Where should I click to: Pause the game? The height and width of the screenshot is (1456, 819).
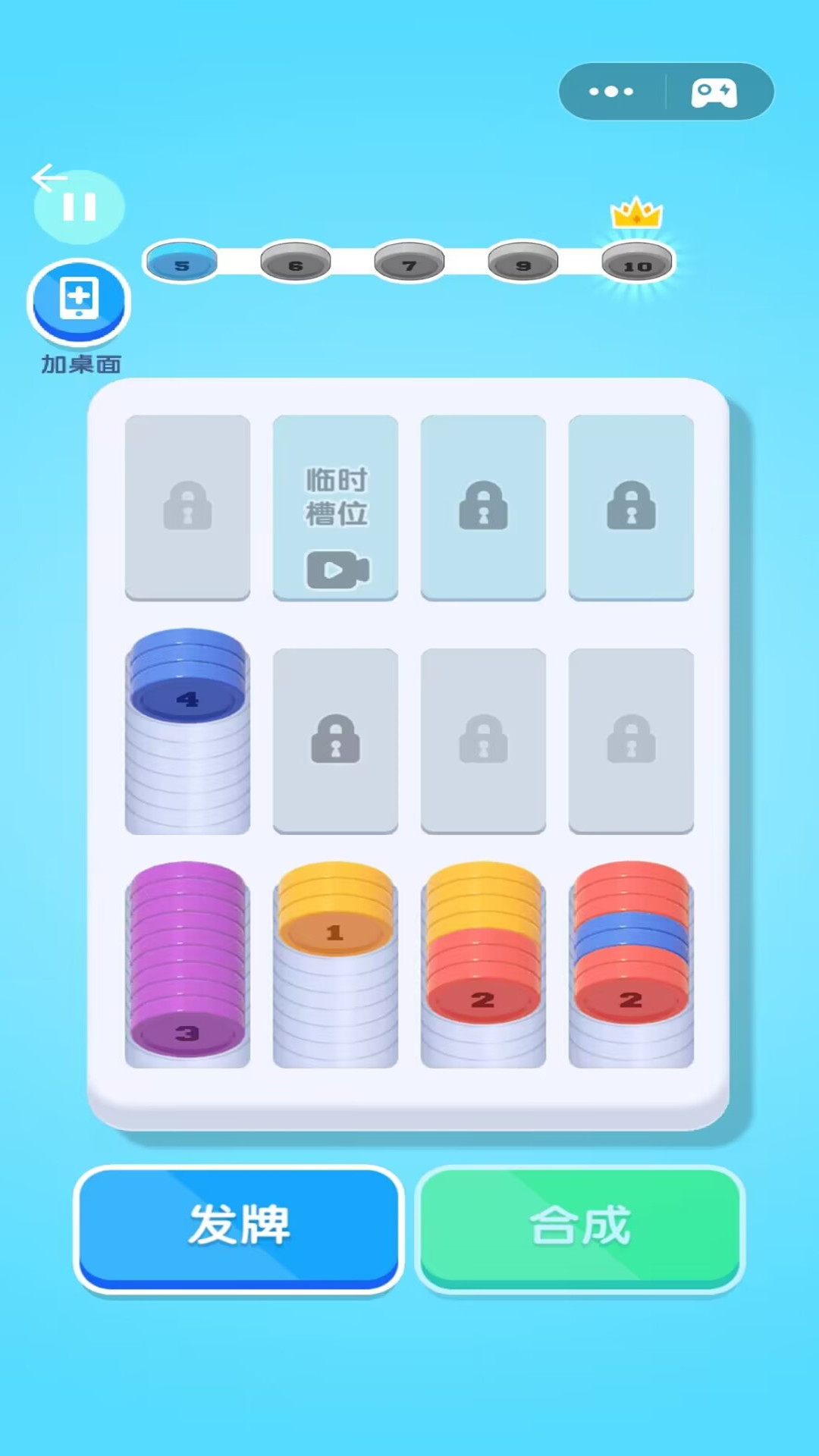pos(79,206)
